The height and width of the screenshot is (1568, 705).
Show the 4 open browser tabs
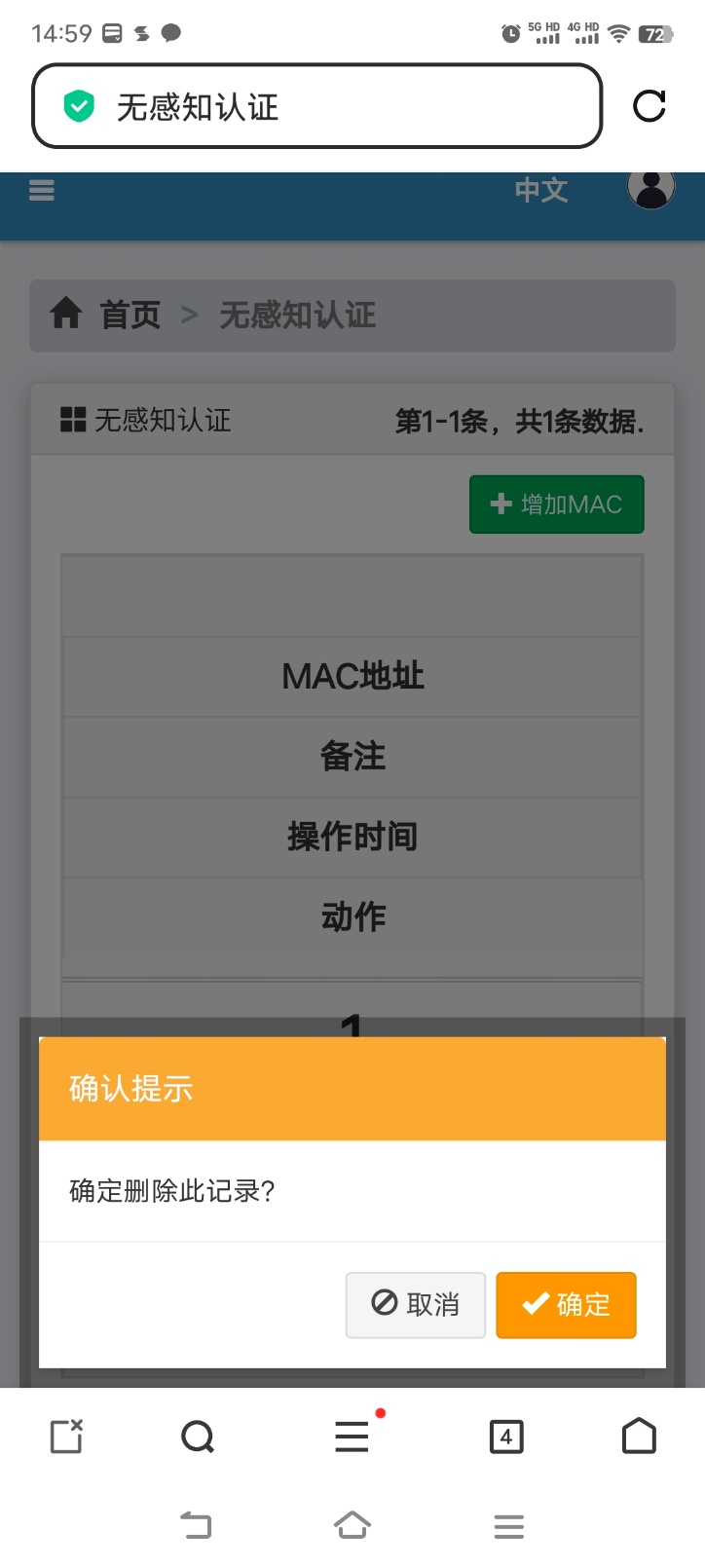pos(505,1436)
